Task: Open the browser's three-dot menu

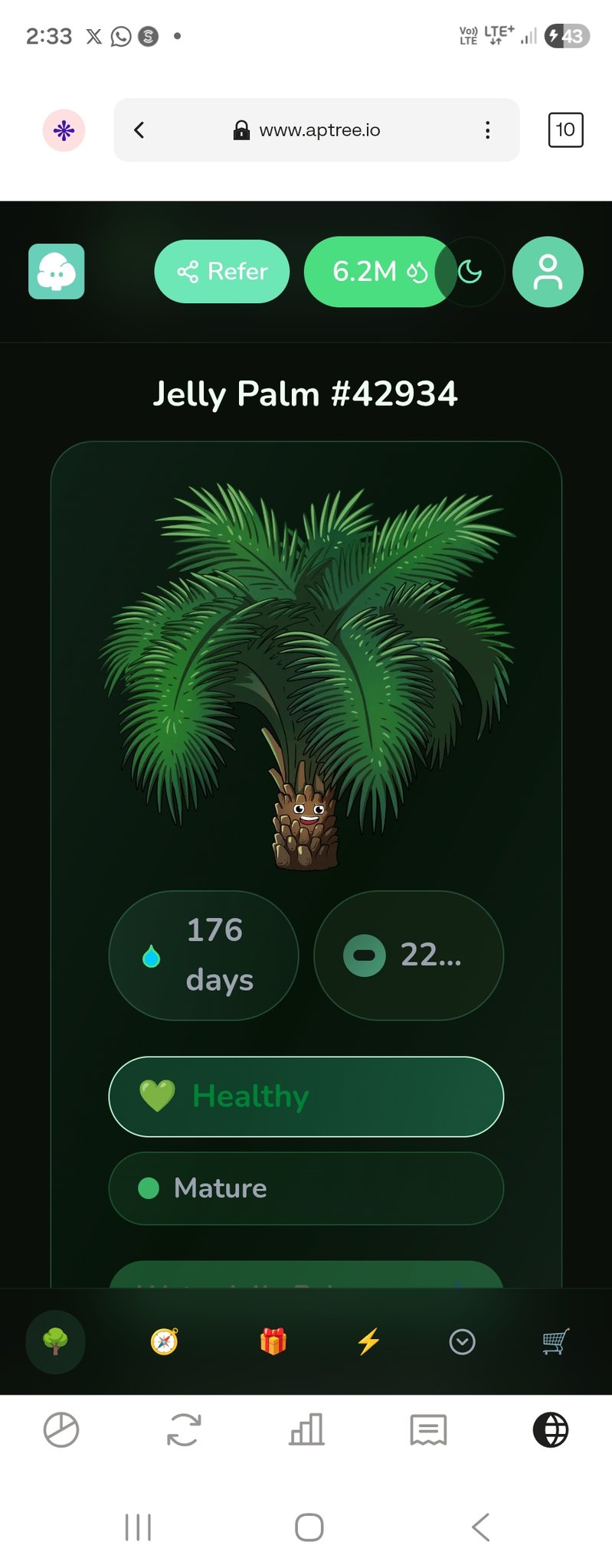Action: [x=488, y=130]
